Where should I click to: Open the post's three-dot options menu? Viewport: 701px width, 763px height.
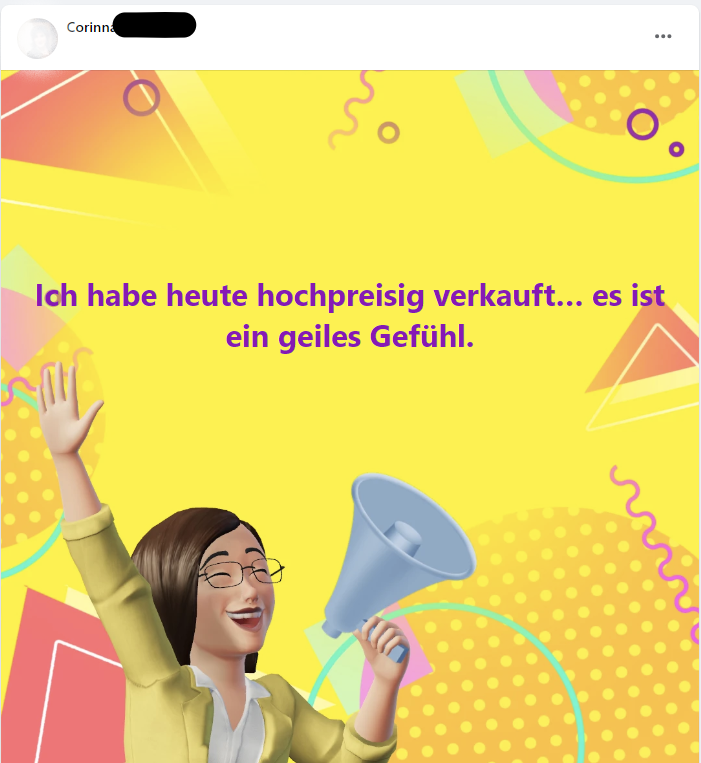pyautogui.click(x=663, y=36)
